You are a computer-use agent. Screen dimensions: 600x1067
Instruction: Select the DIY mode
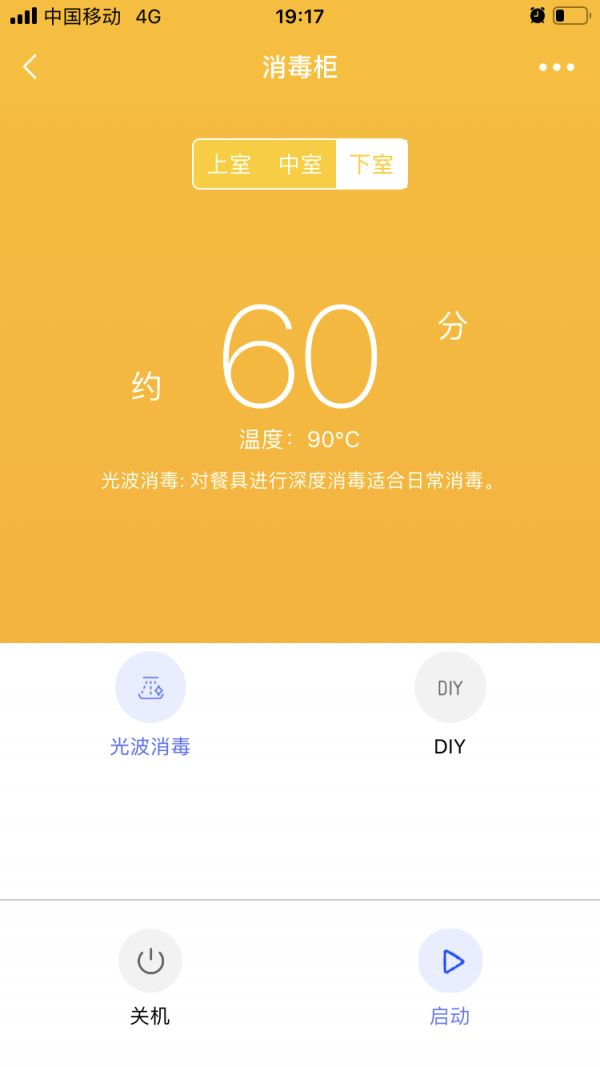[450, 688]
